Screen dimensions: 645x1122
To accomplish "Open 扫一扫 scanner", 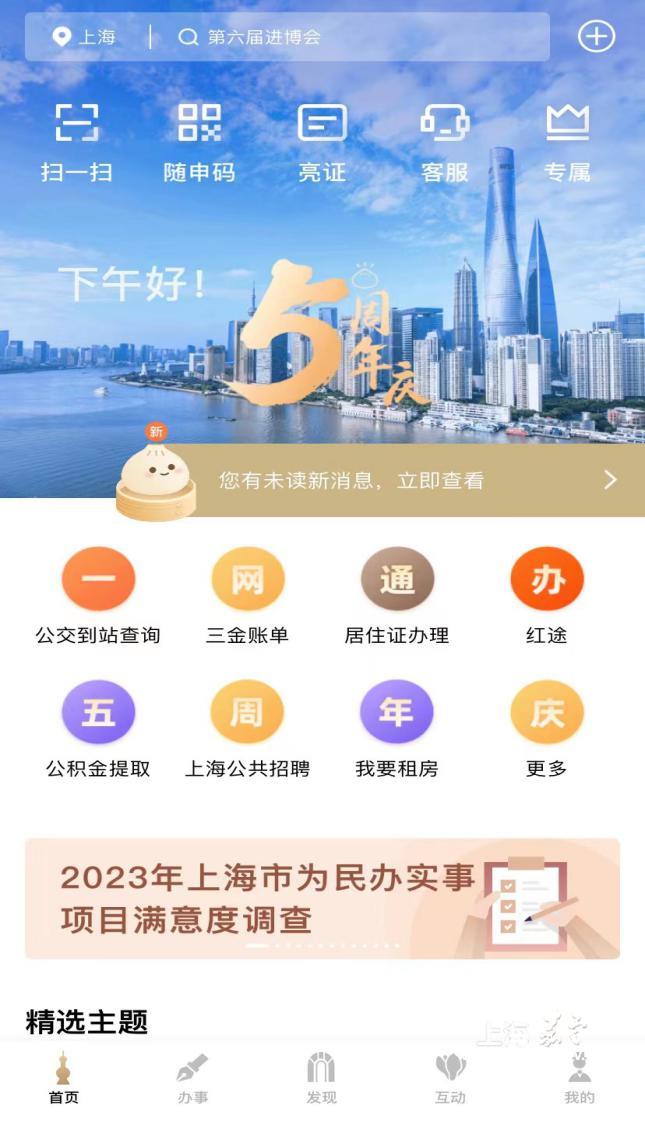I will [76, 143].
